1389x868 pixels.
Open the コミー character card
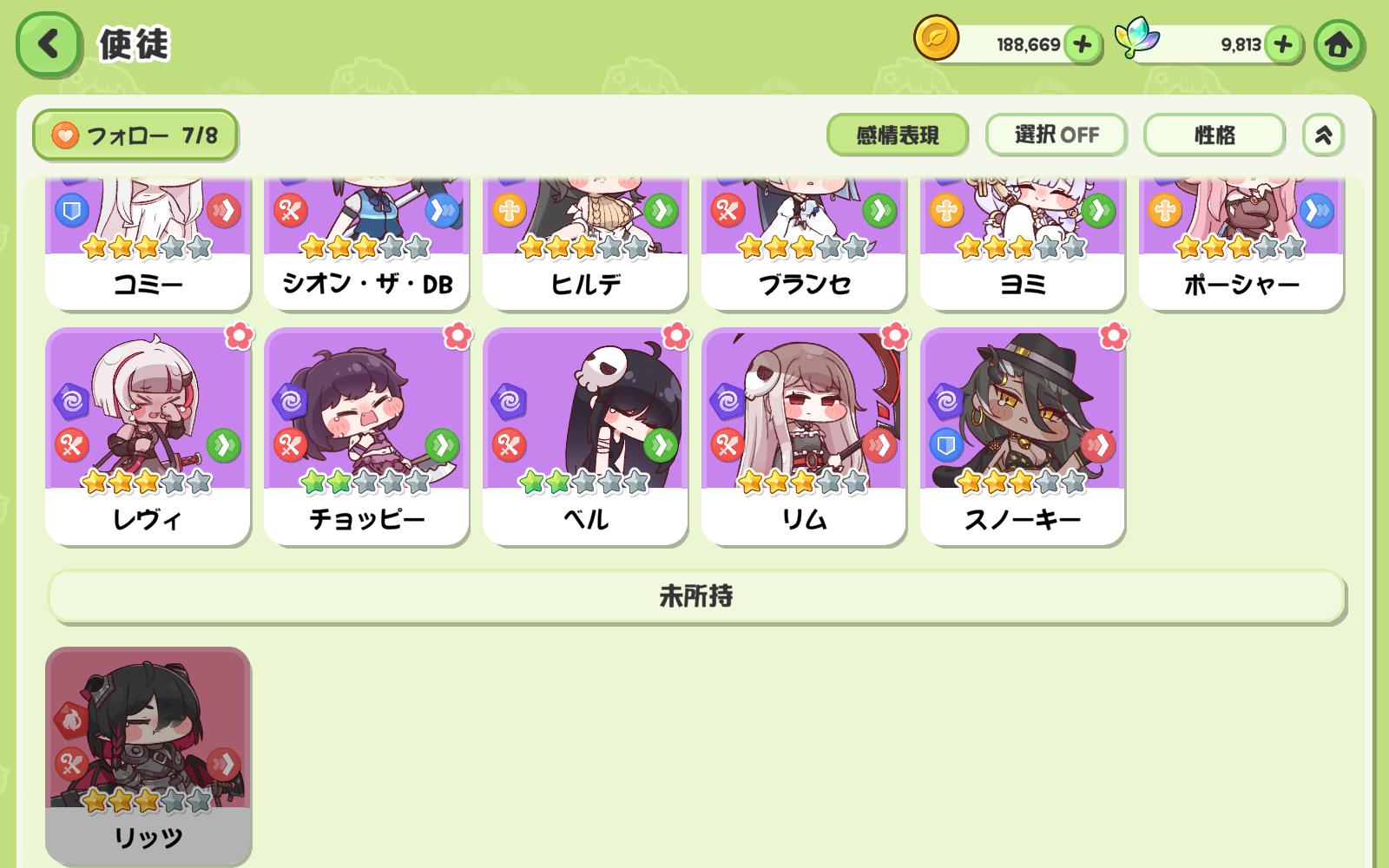click(x=148, y=243)
